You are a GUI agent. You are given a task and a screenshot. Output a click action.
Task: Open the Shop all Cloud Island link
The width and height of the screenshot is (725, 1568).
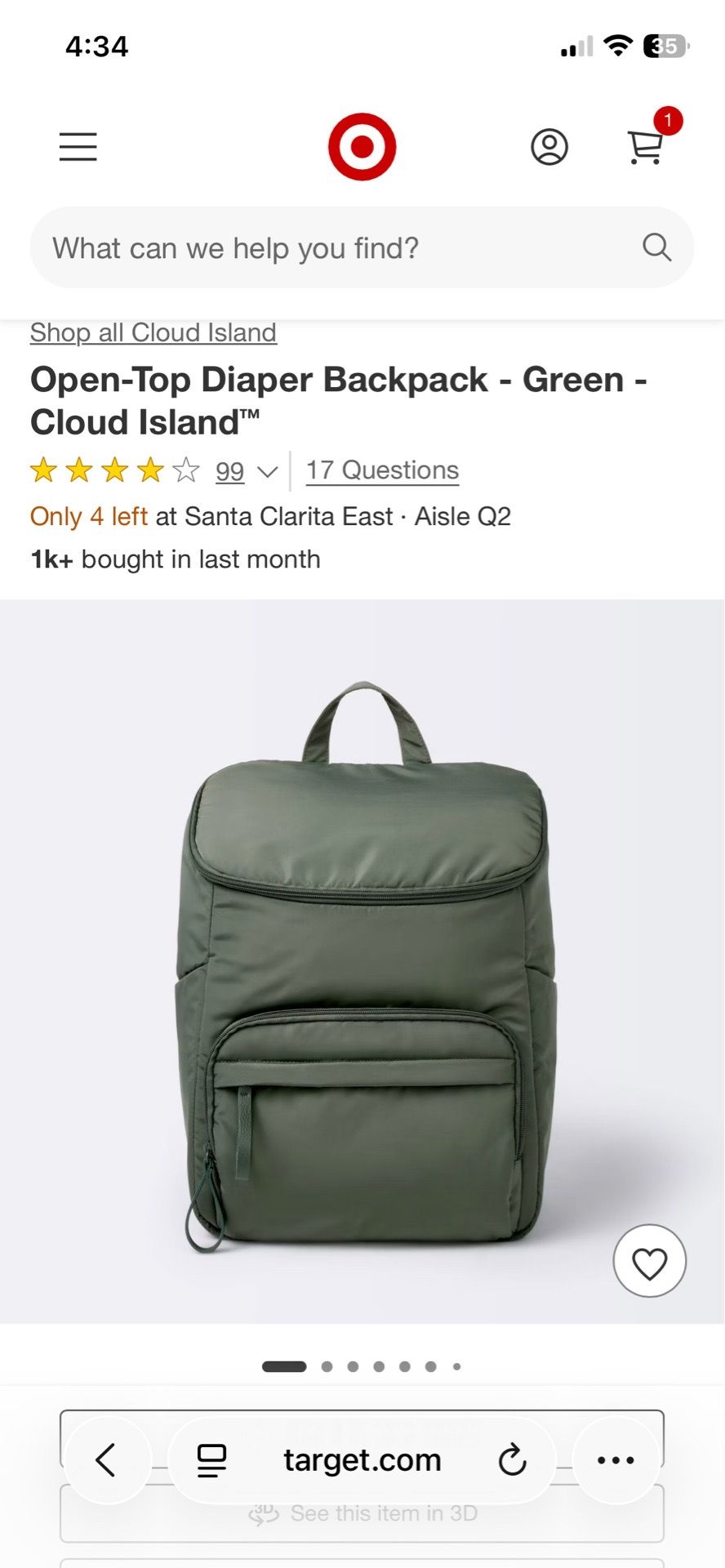[x=153, y=332]
